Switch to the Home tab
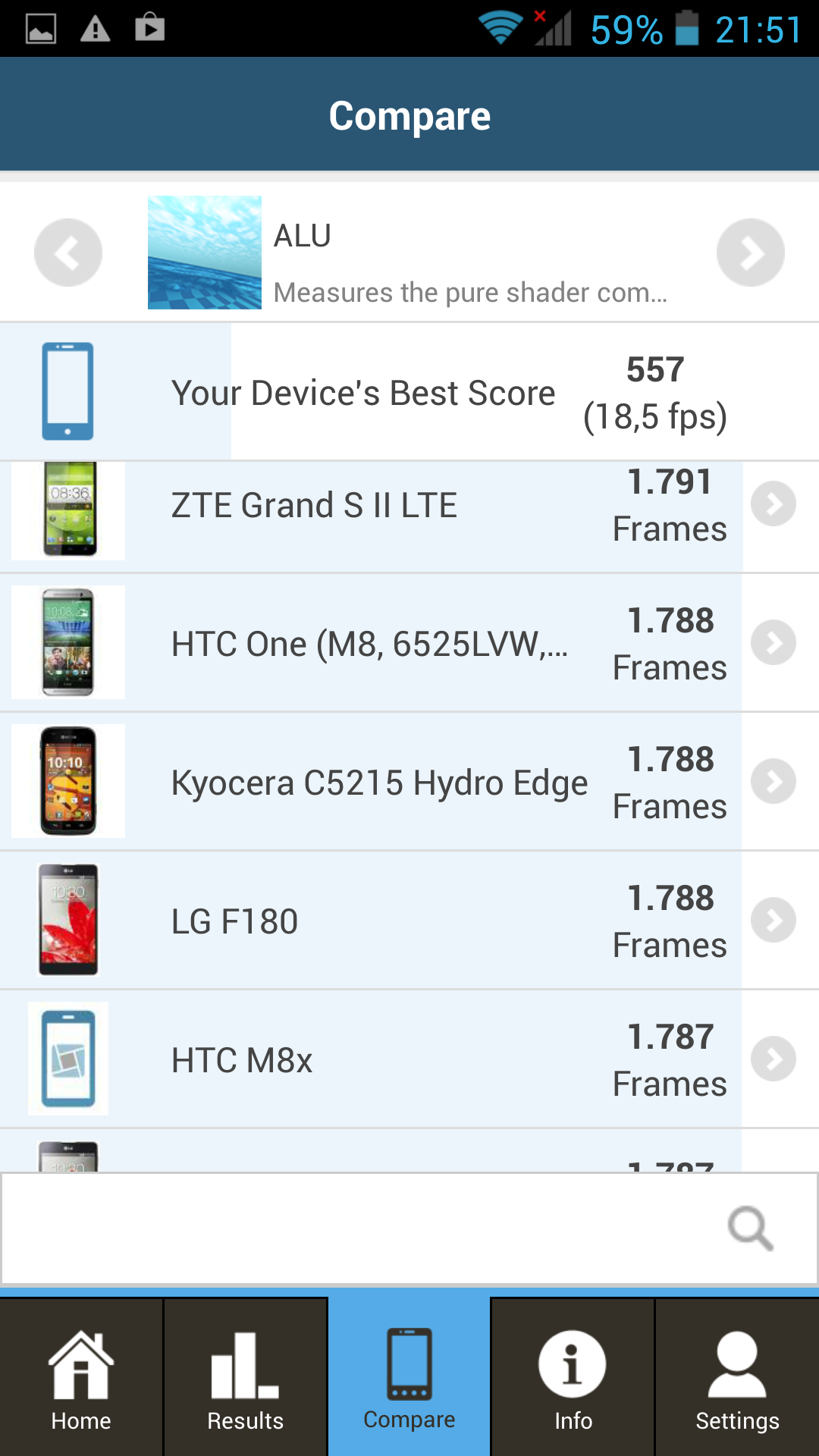 coord(81,1377)
